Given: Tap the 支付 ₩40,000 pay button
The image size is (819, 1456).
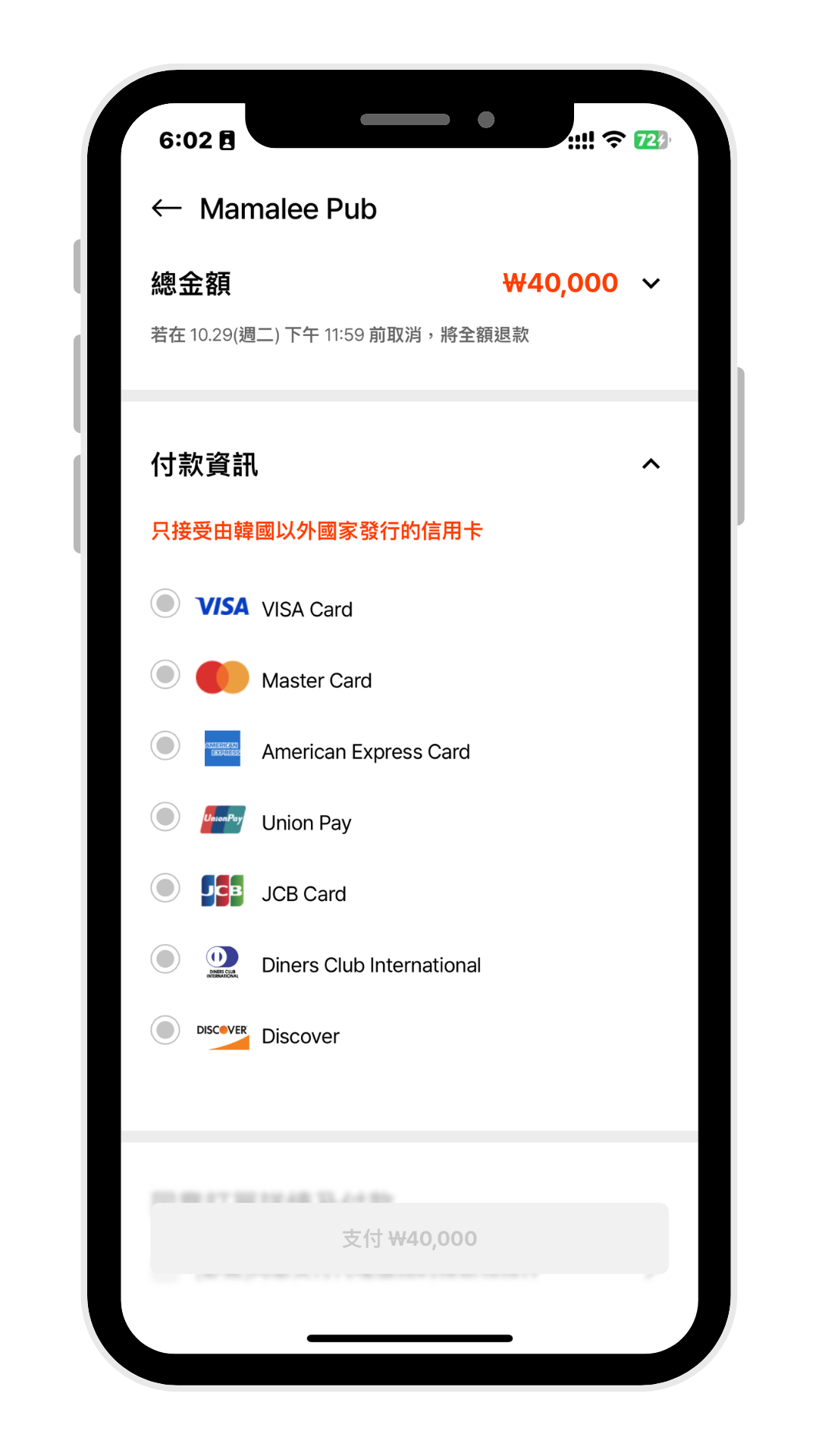Looking at the screenshot, I should point(409,1238).
